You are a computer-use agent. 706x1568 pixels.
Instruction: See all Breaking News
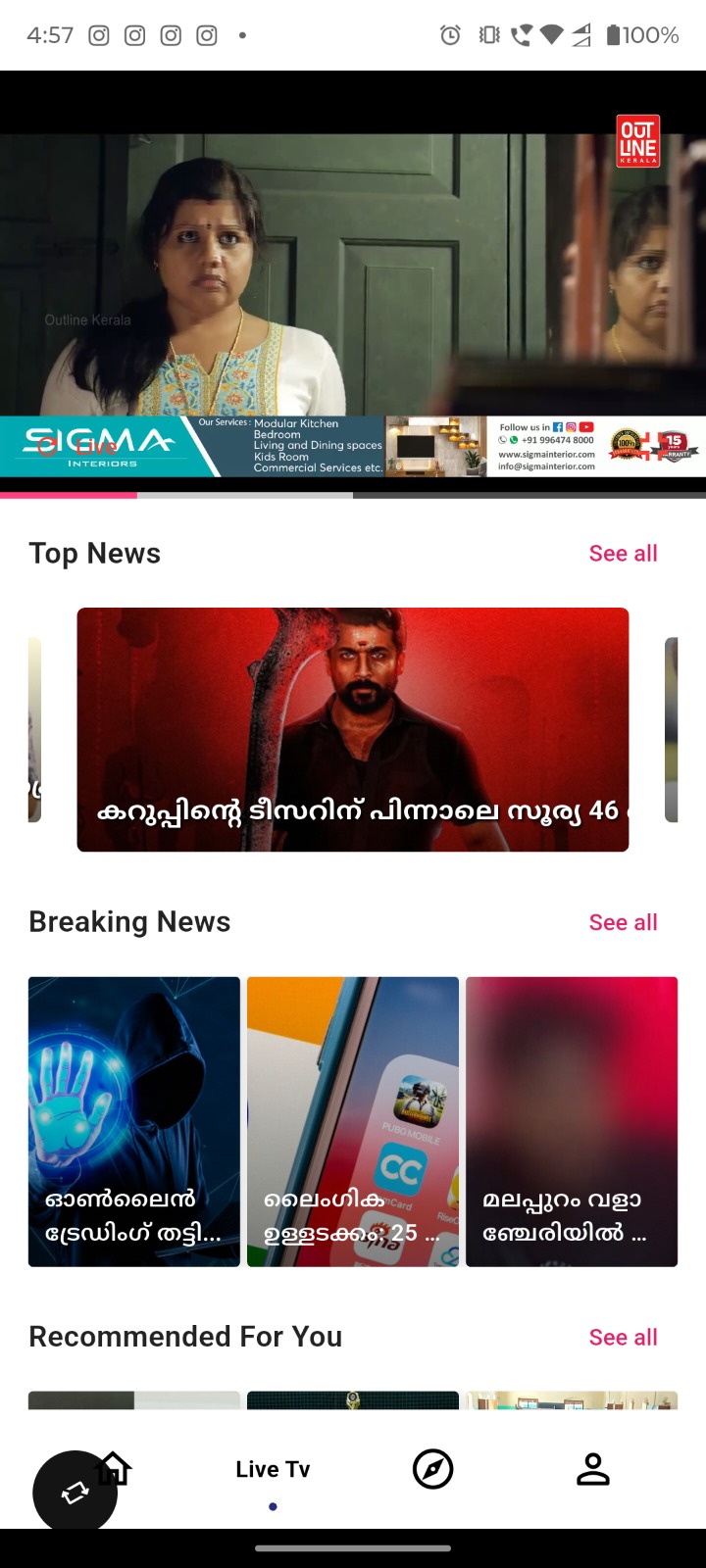[x=623, y=922]
